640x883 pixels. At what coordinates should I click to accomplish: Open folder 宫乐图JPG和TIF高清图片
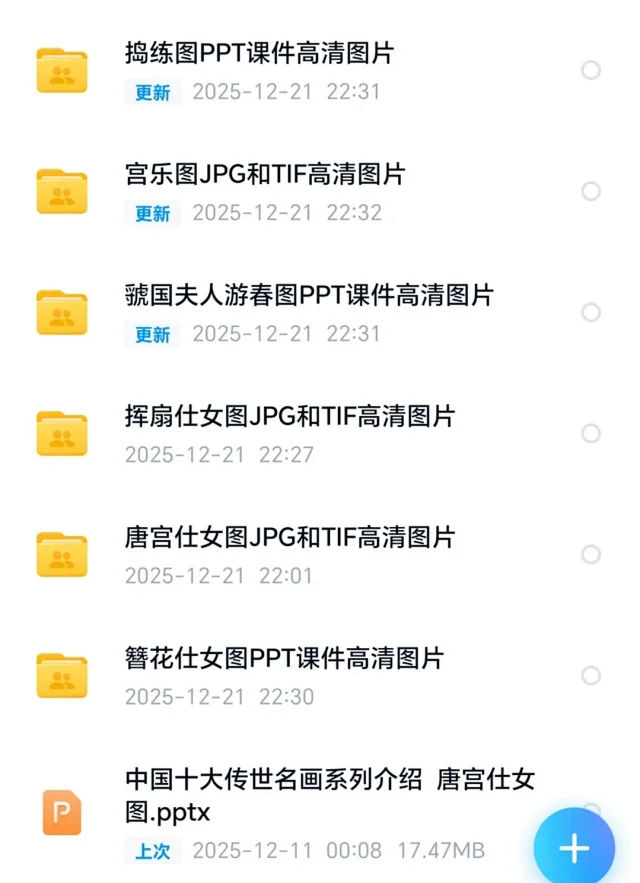[265, 174]
